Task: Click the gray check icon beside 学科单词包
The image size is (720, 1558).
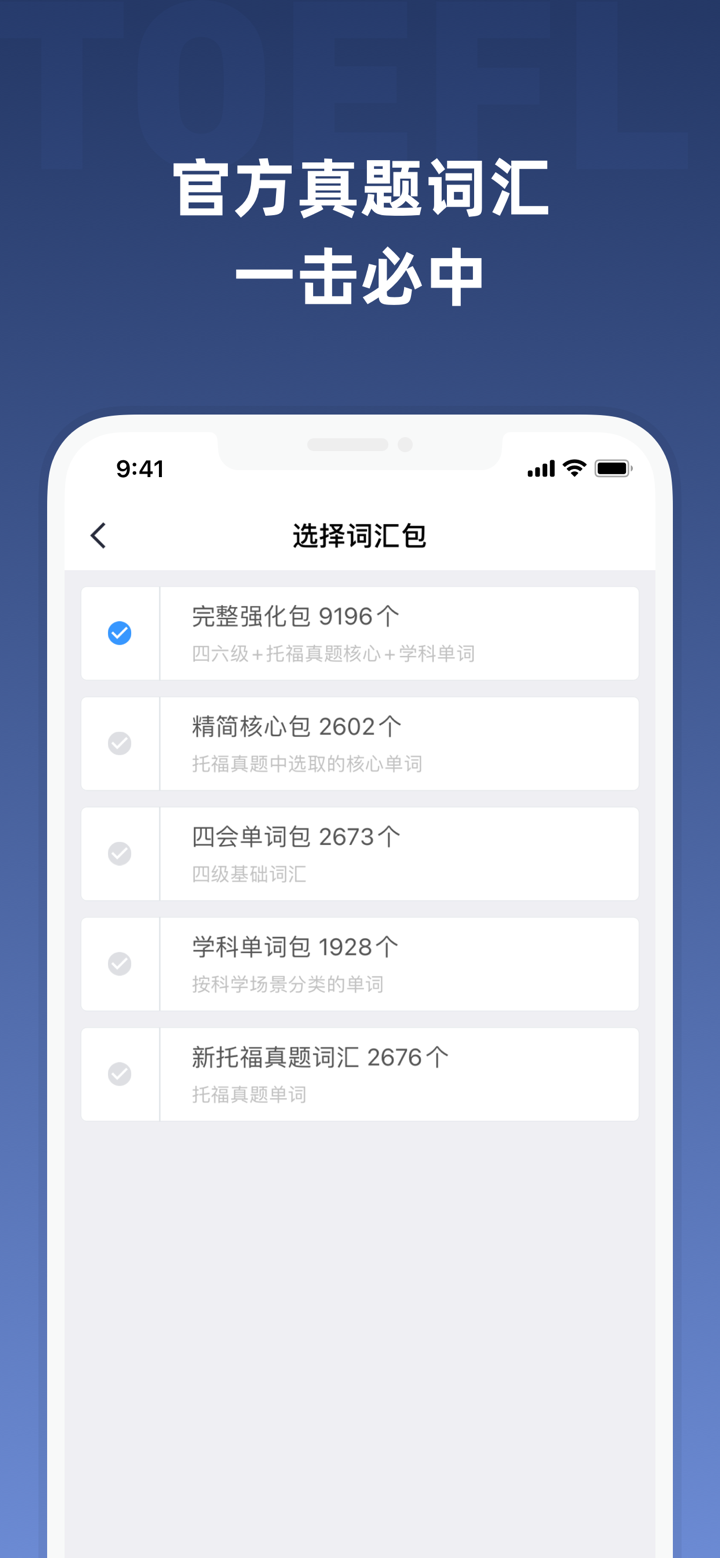Action: coord(119,963)
